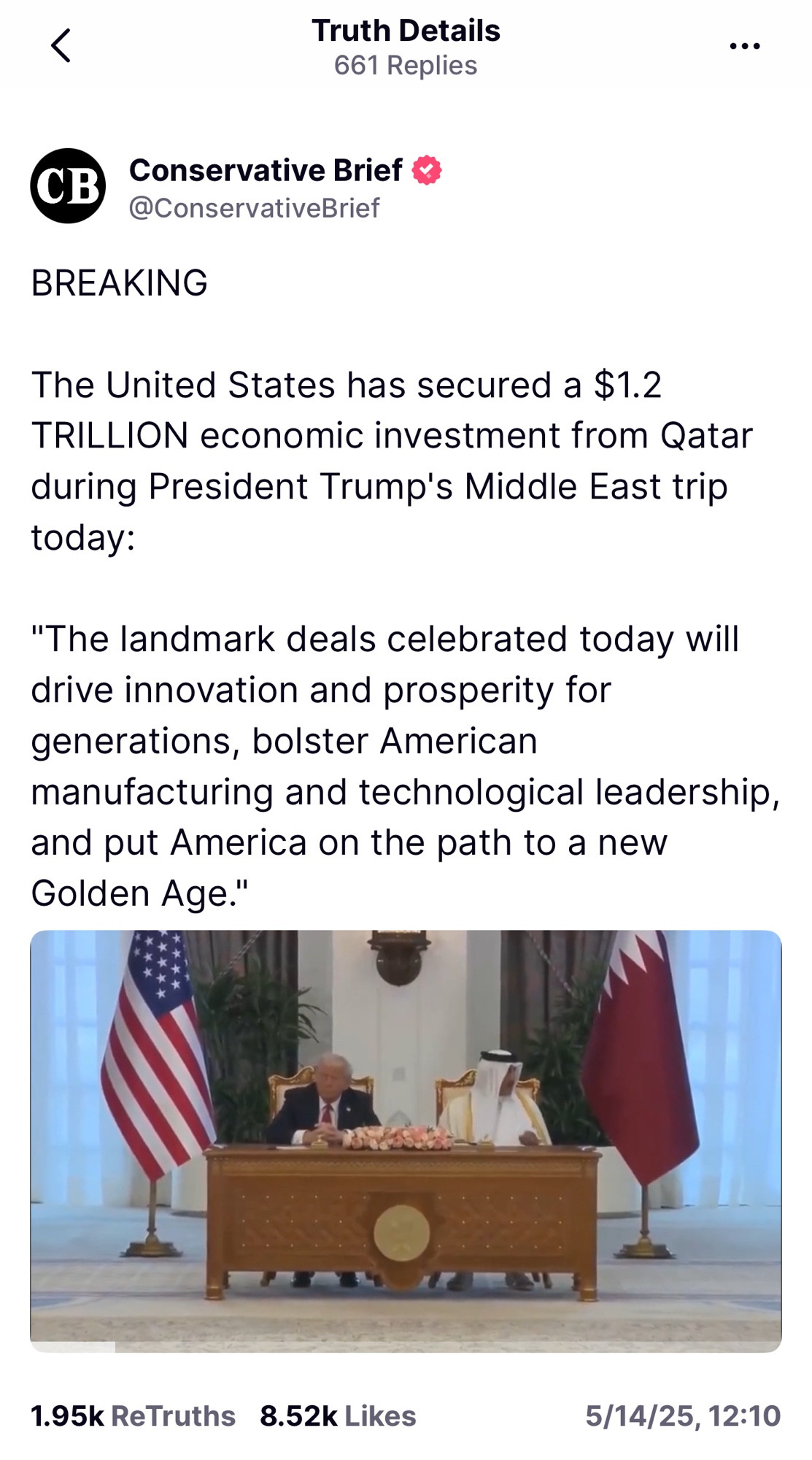Go back using the top-left arrow
The width and height of the screenshot is (812, 1460).
click(x=61, y=46)
